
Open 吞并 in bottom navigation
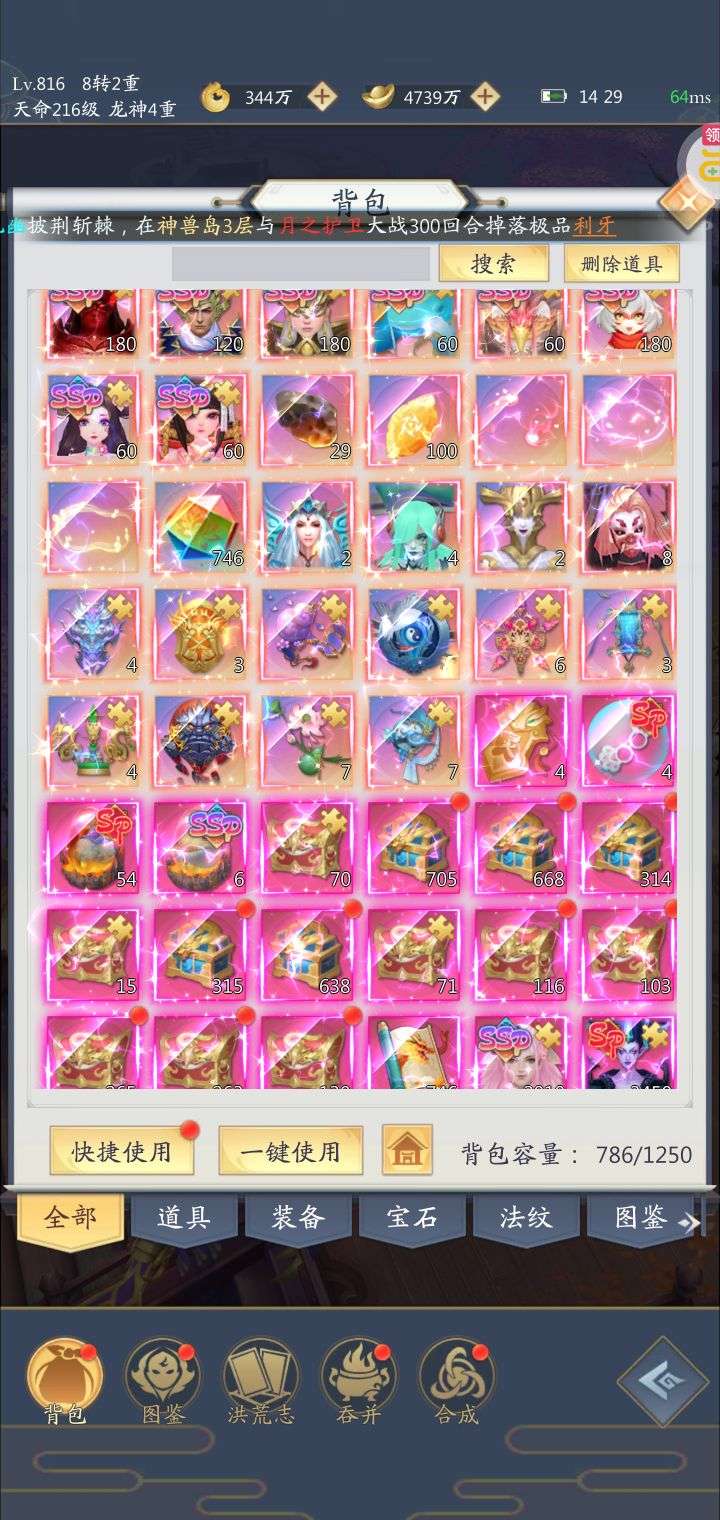point(358,1385)
